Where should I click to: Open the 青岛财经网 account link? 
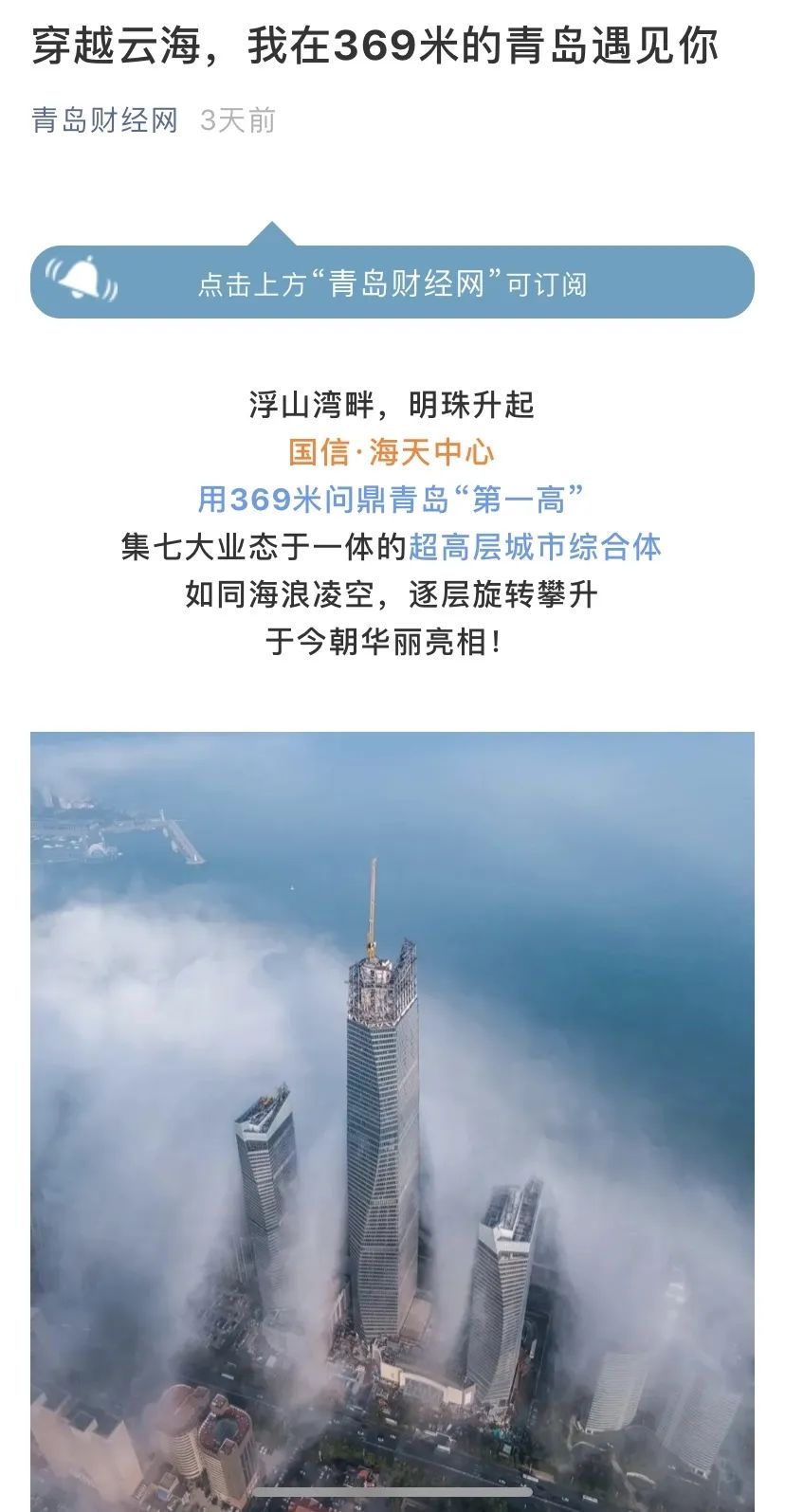tap(104, 120)
